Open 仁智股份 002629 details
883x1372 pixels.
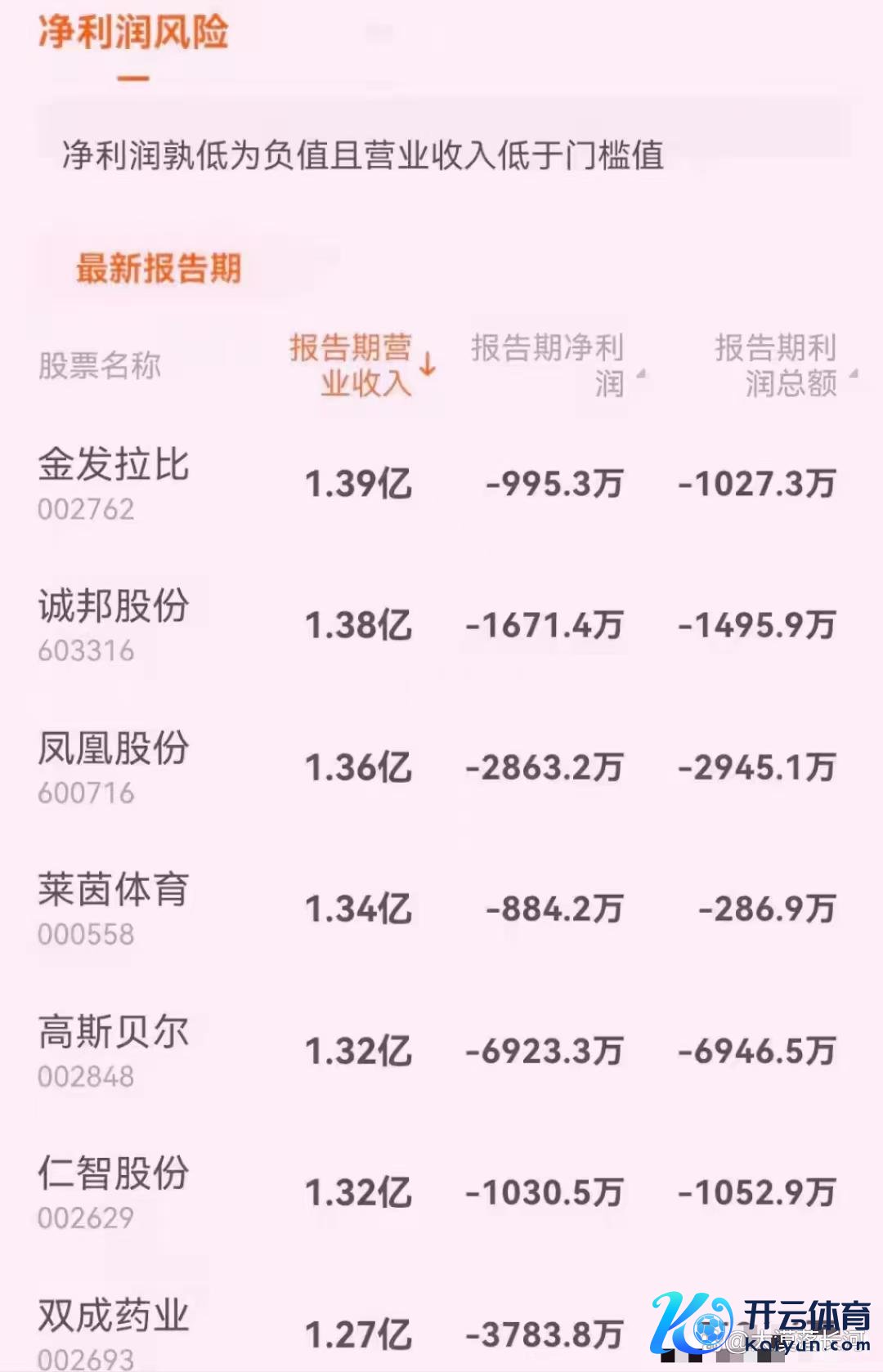[x=114, y=1191]
